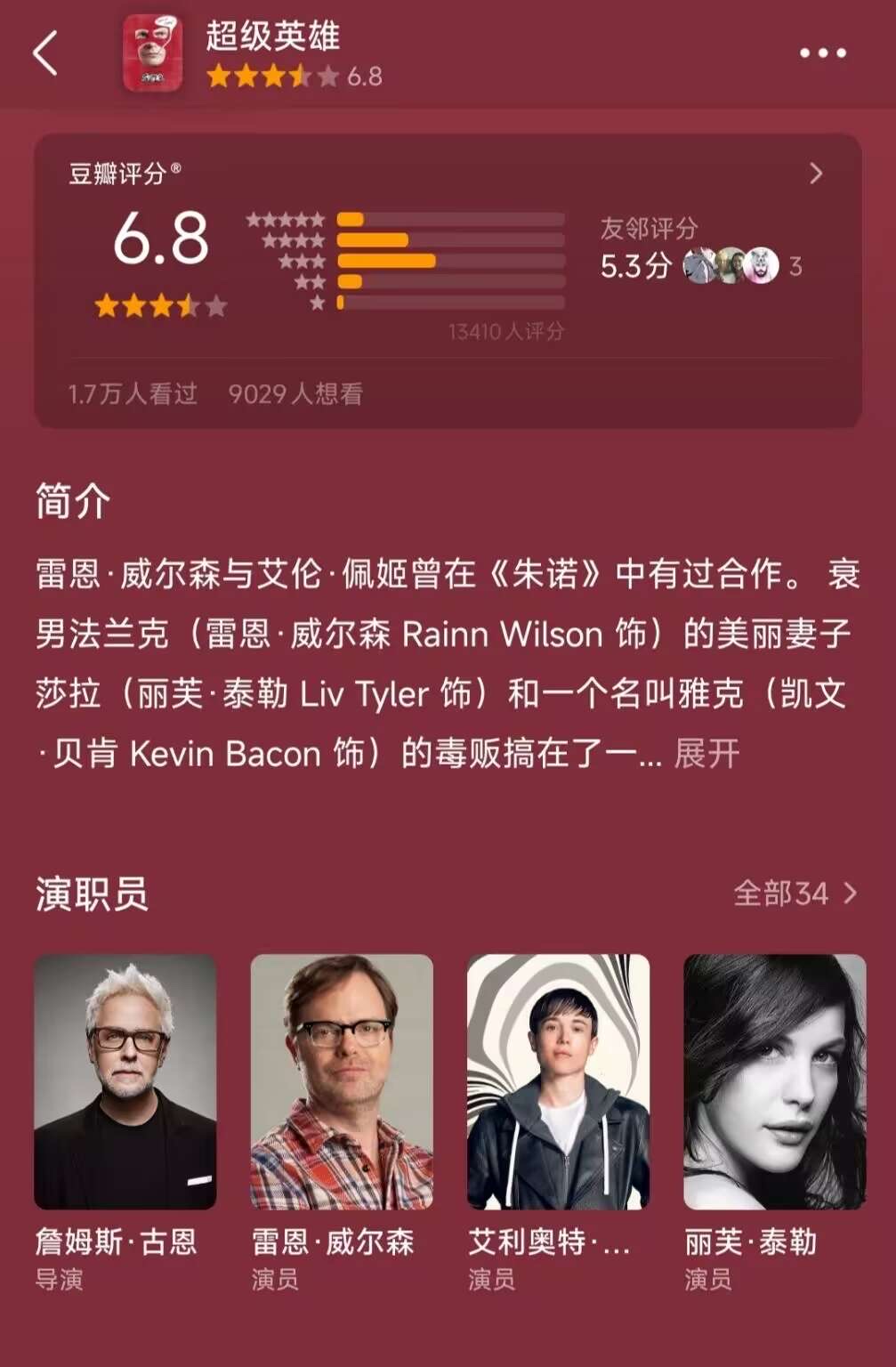
Task: Expand the synopsis with 展开
Action: click(x=706, y=754)
